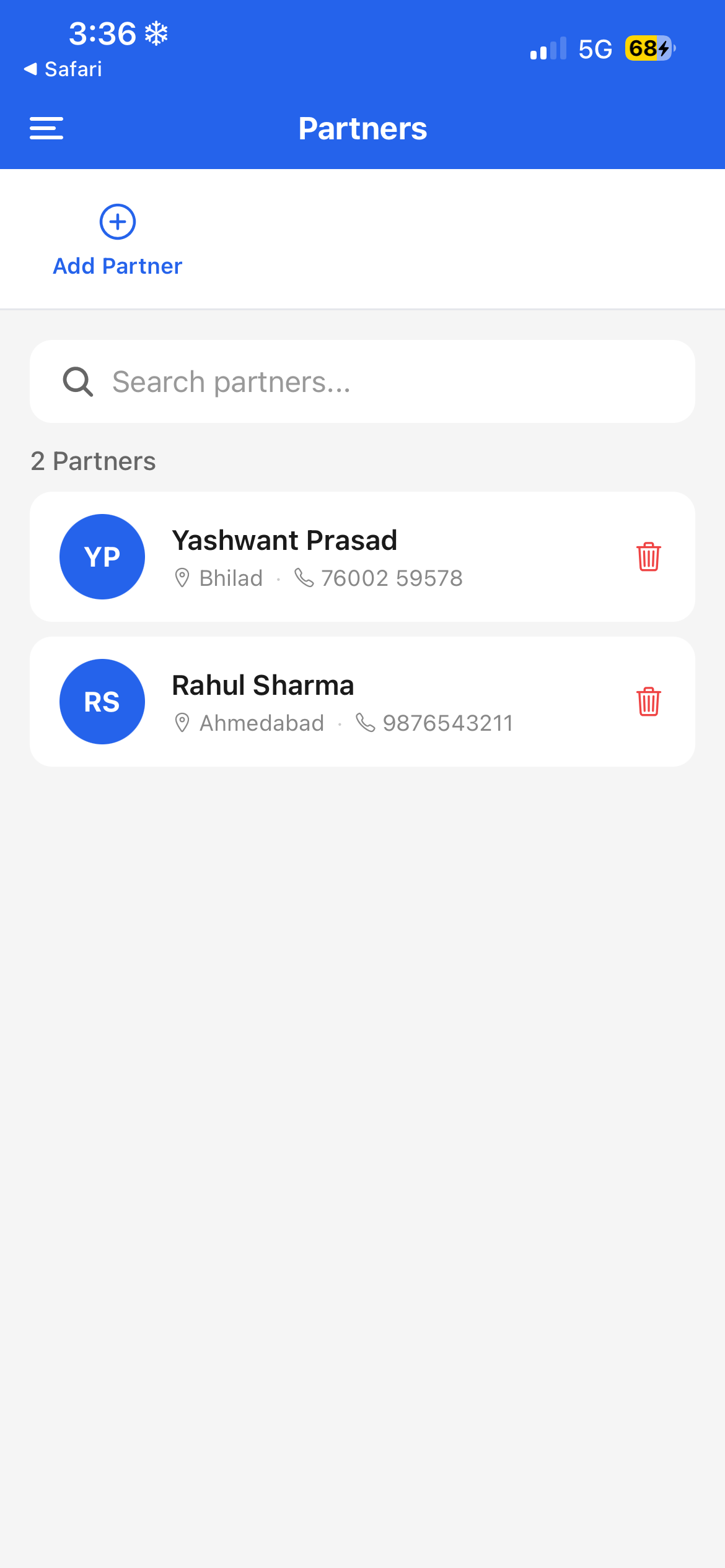
Task: Click the plus icon above Add Partner
Action: 117,221
